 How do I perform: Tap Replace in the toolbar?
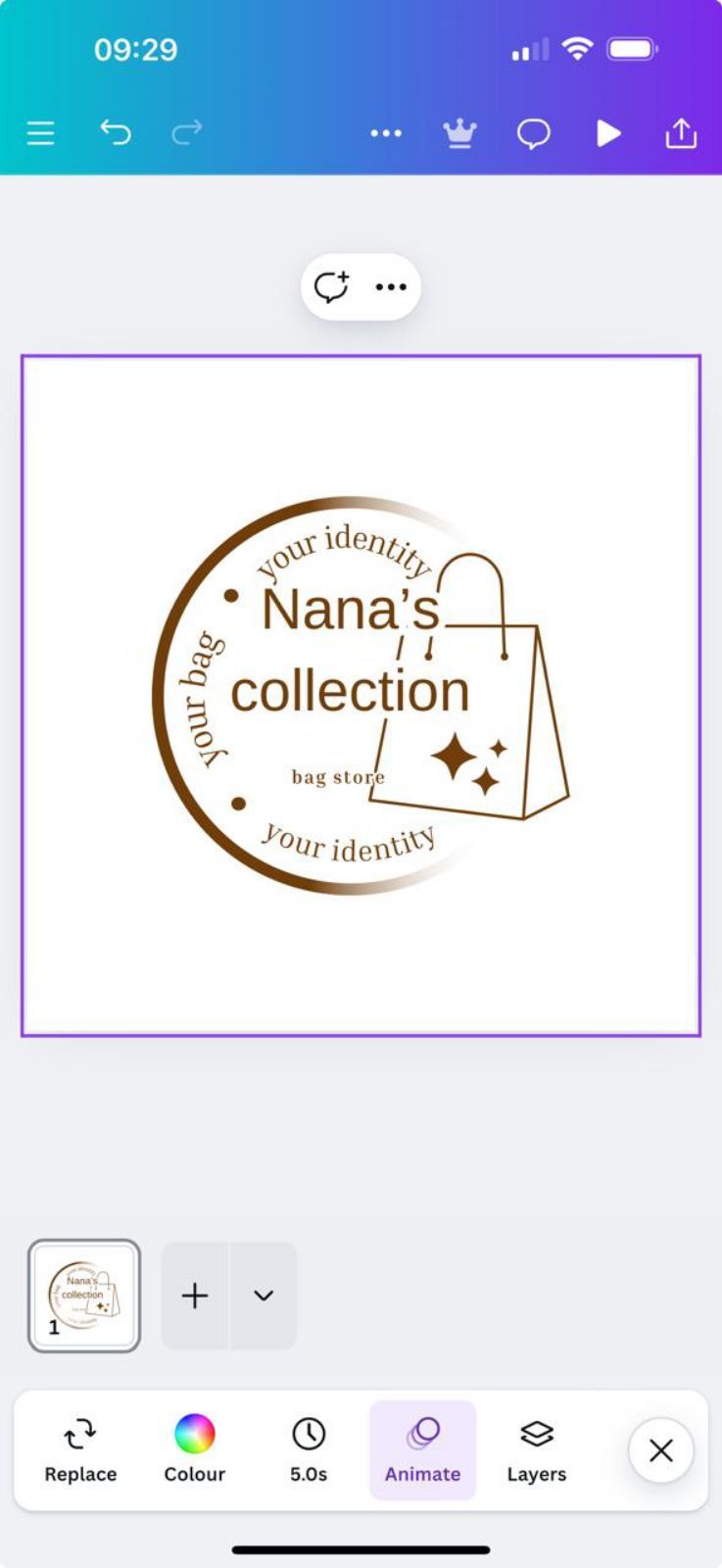pos(80,1449)
